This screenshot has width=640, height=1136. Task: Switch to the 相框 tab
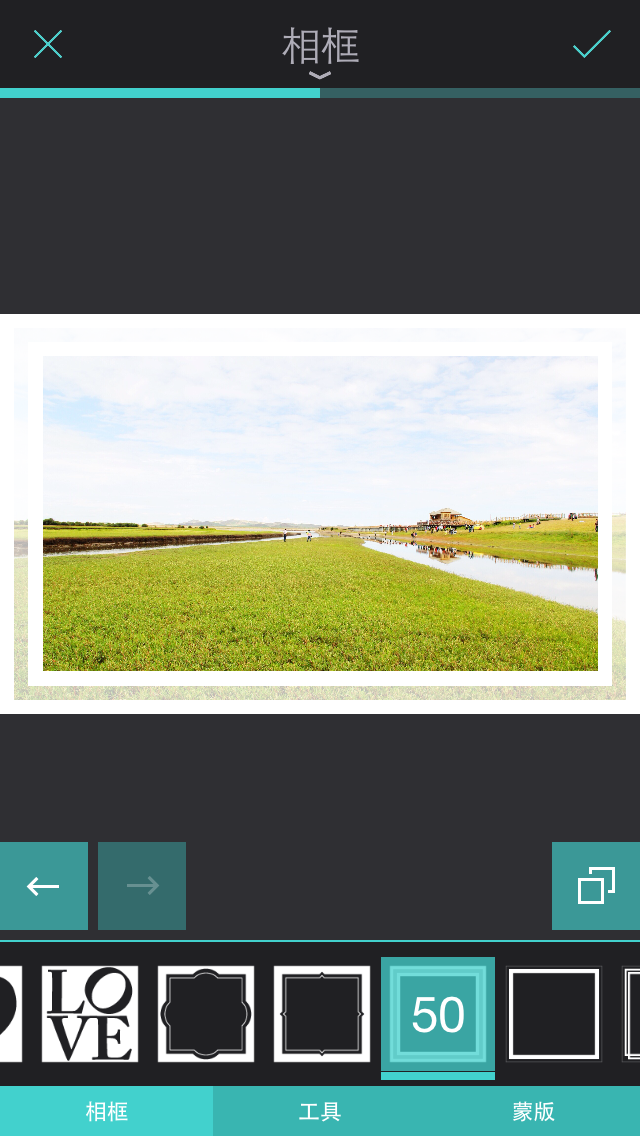(x=106, y=1111)
